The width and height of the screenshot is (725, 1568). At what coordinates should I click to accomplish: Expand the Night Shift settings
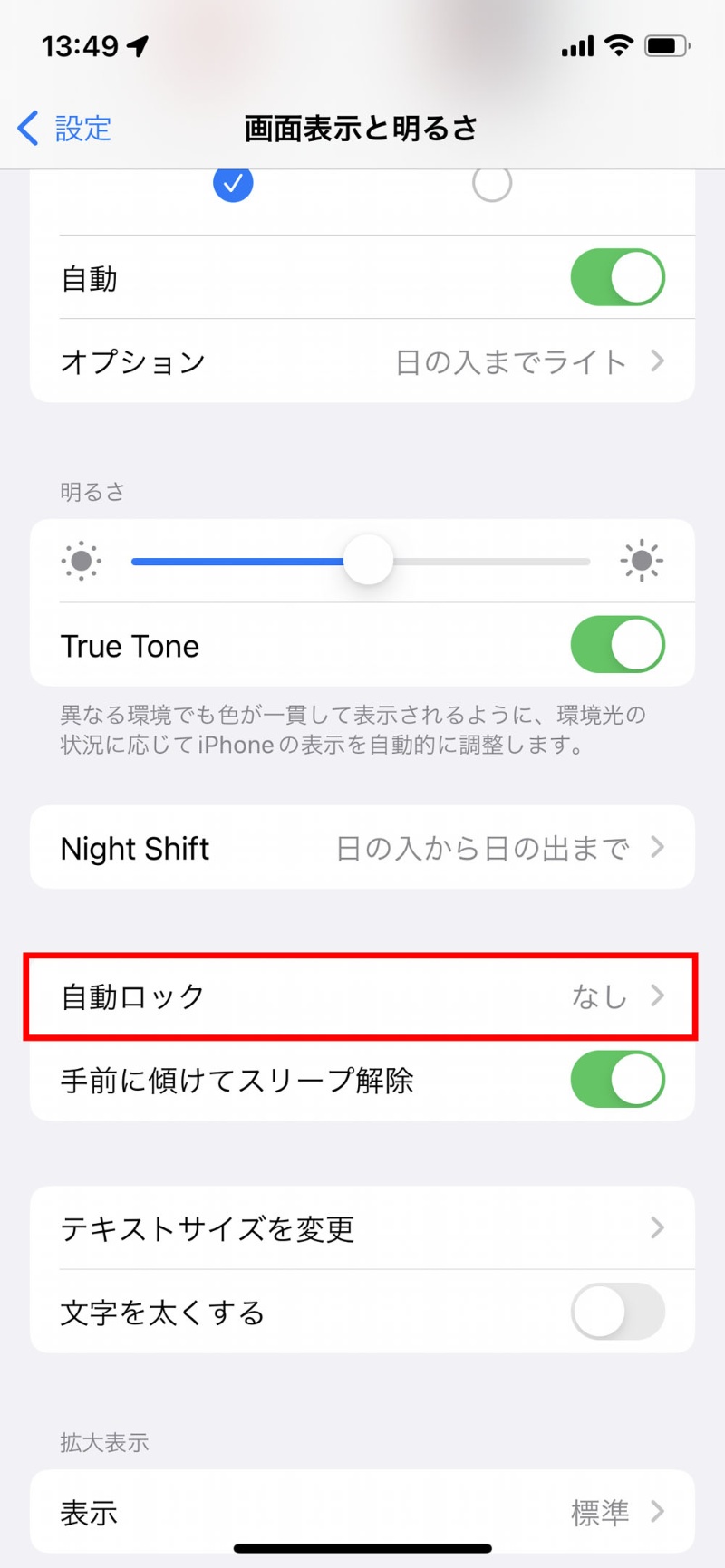click(362, 848)
